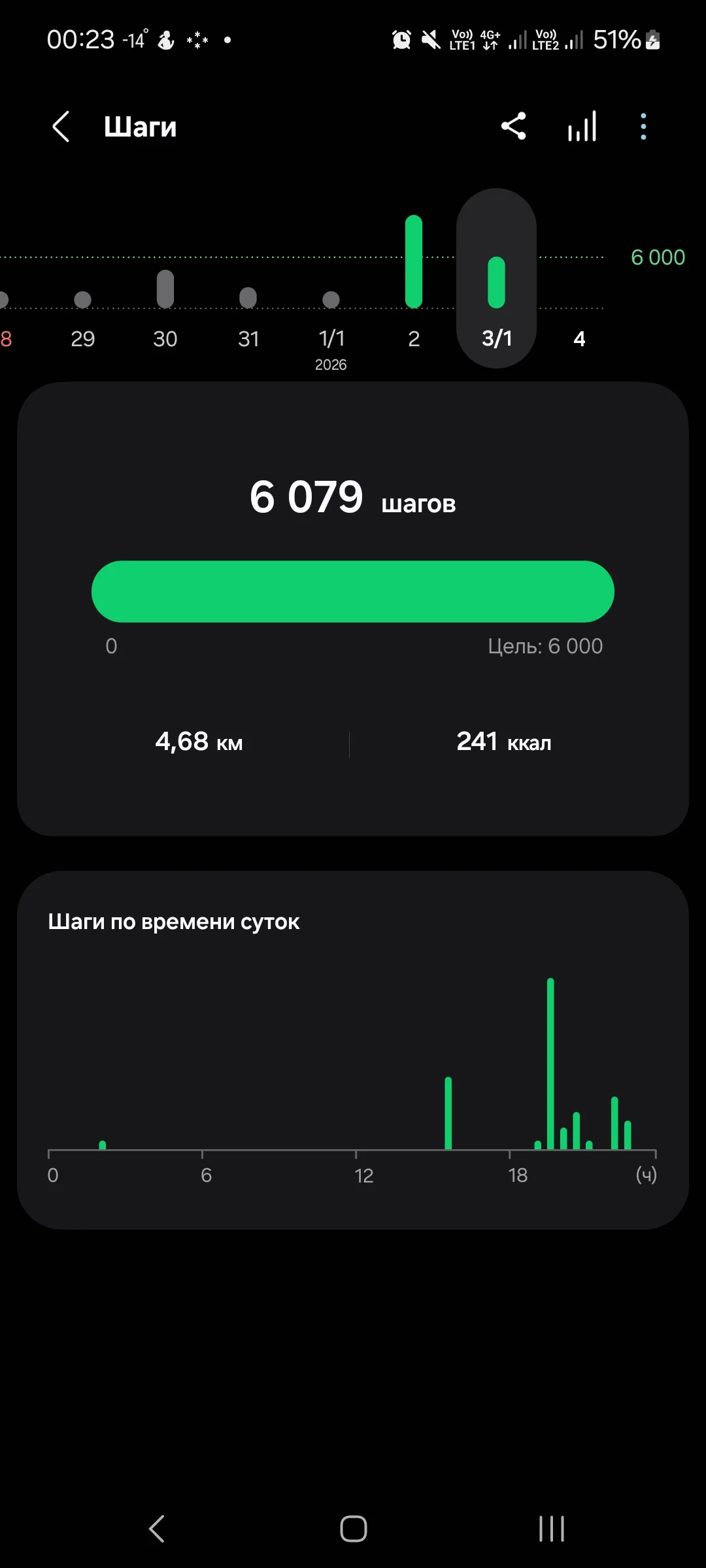The height and width of the screenshot is (1568, 706).
Task: Share the step count results
Action: click(x=513, y=126)
